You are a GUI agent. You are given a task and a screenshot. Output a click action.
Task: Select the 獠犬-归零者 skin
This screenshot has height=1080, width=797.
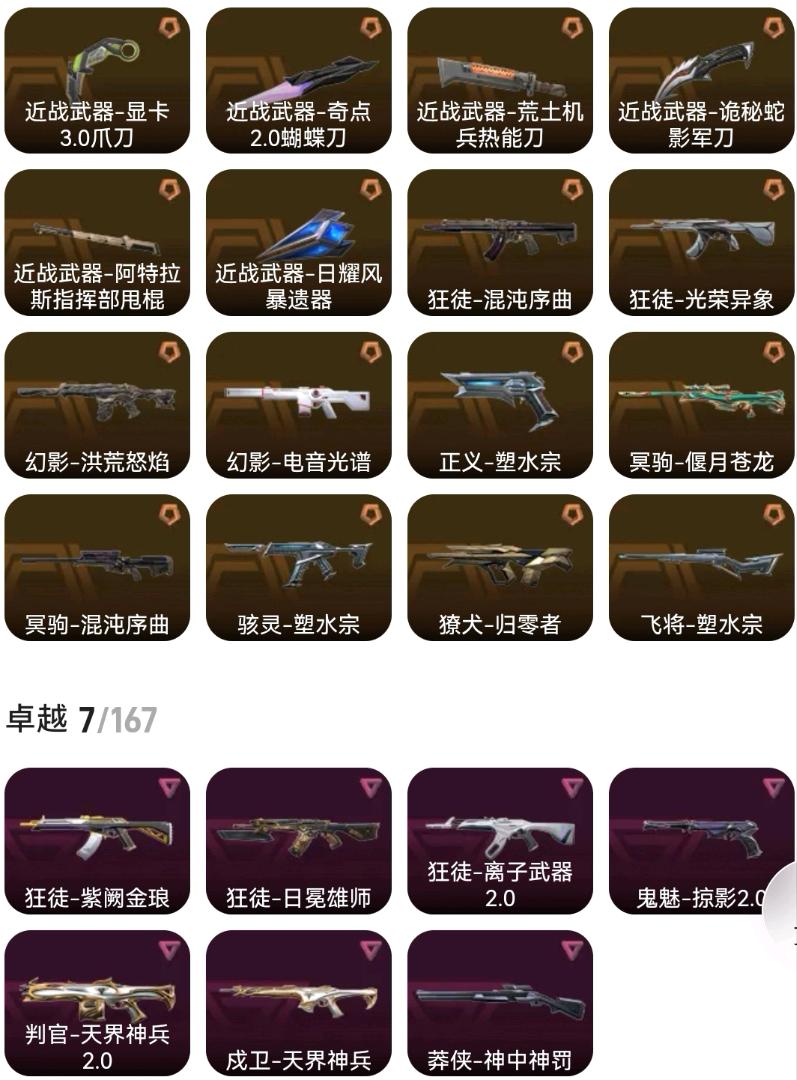(x=500, y=568)
